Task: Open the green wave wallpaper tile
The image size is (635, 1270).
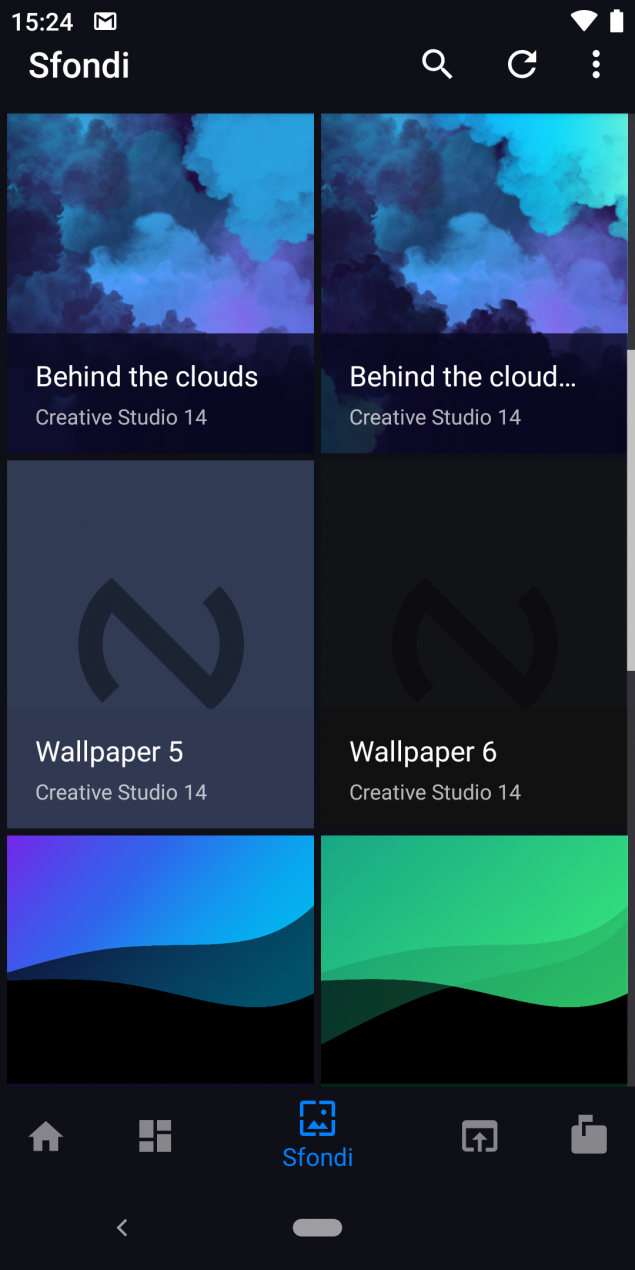Action: point(474,958)
